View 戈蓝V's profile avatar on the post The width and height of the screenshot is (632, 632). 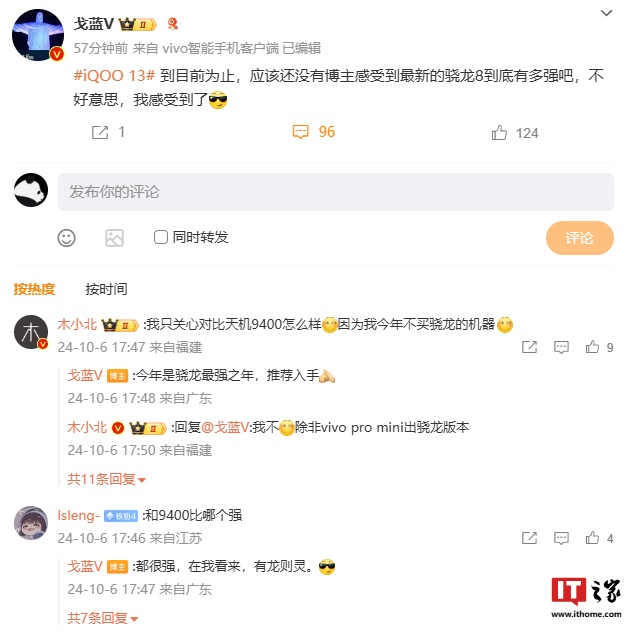38,37
